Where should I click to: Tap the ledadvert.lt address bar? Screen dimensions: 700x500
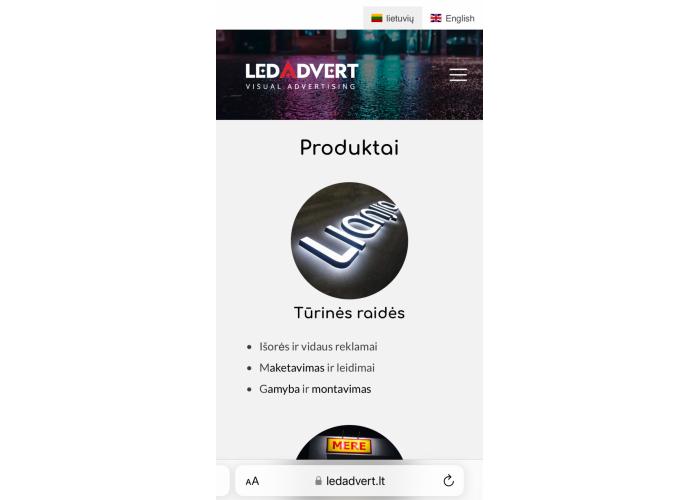click(349, 481)
